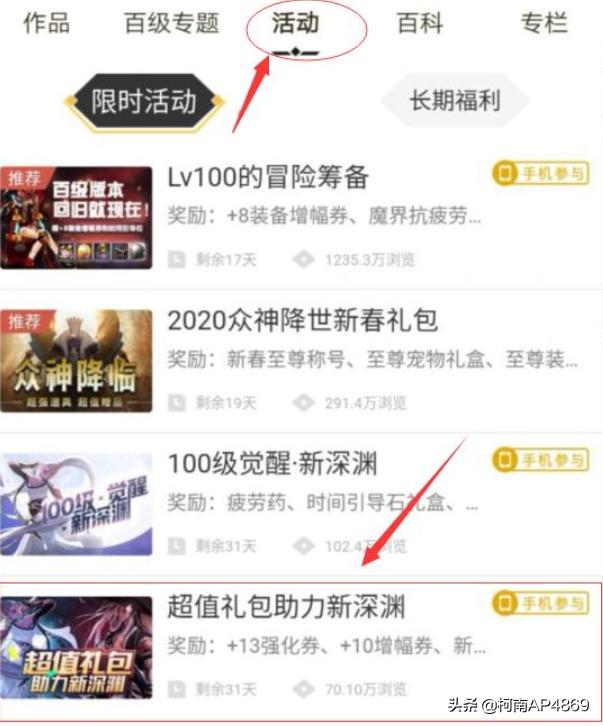Show 限时活动 list
This screenshot has width=603, height=726.
144,101
